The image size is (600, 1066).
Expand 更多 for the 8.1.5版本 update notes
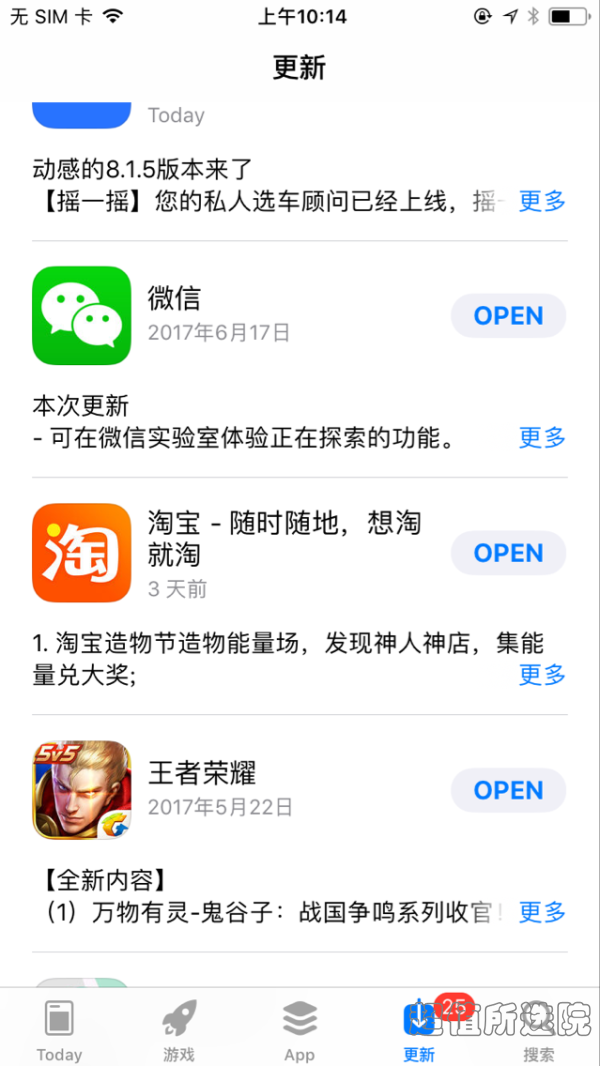click(x=542, y=201)
